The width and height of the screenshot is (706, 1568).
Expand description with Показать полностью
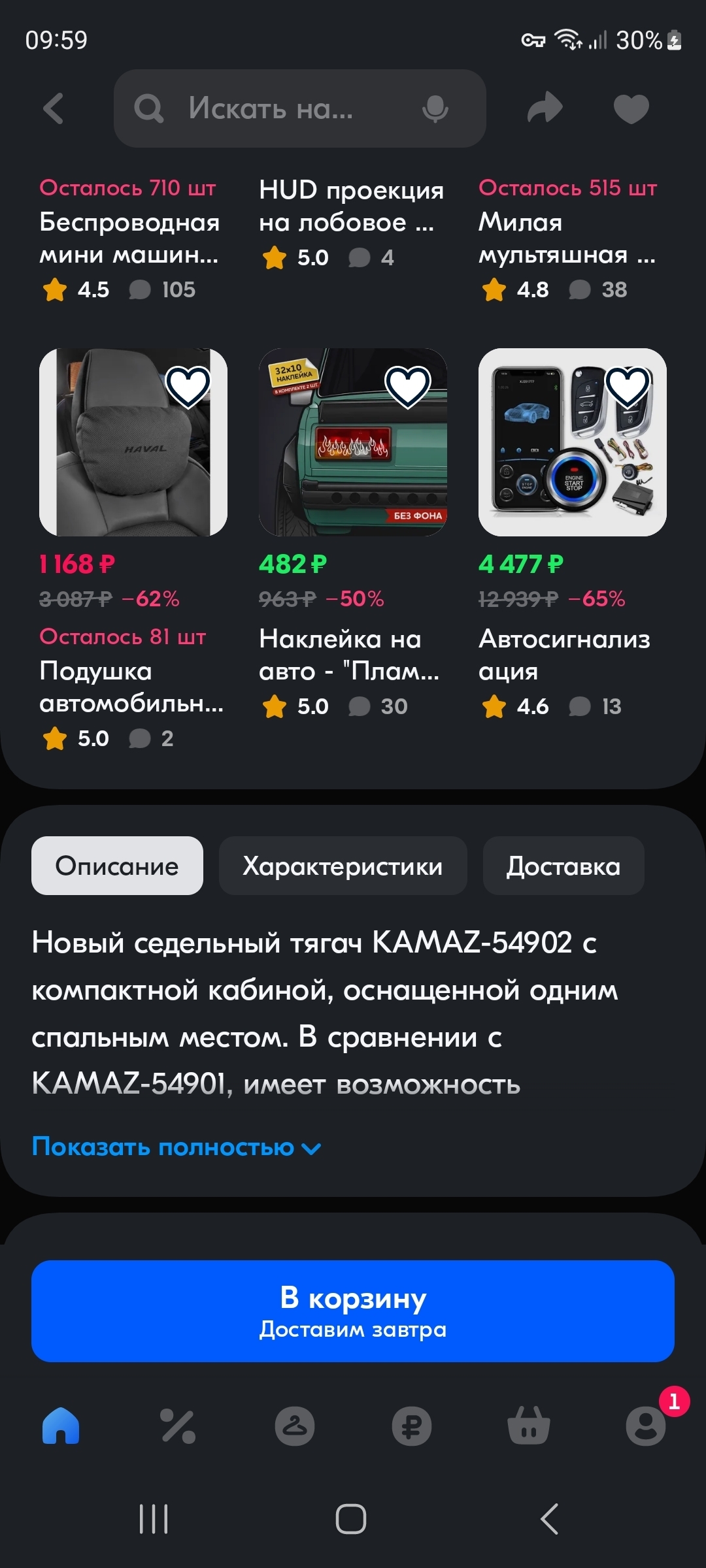coord(176,1147)
